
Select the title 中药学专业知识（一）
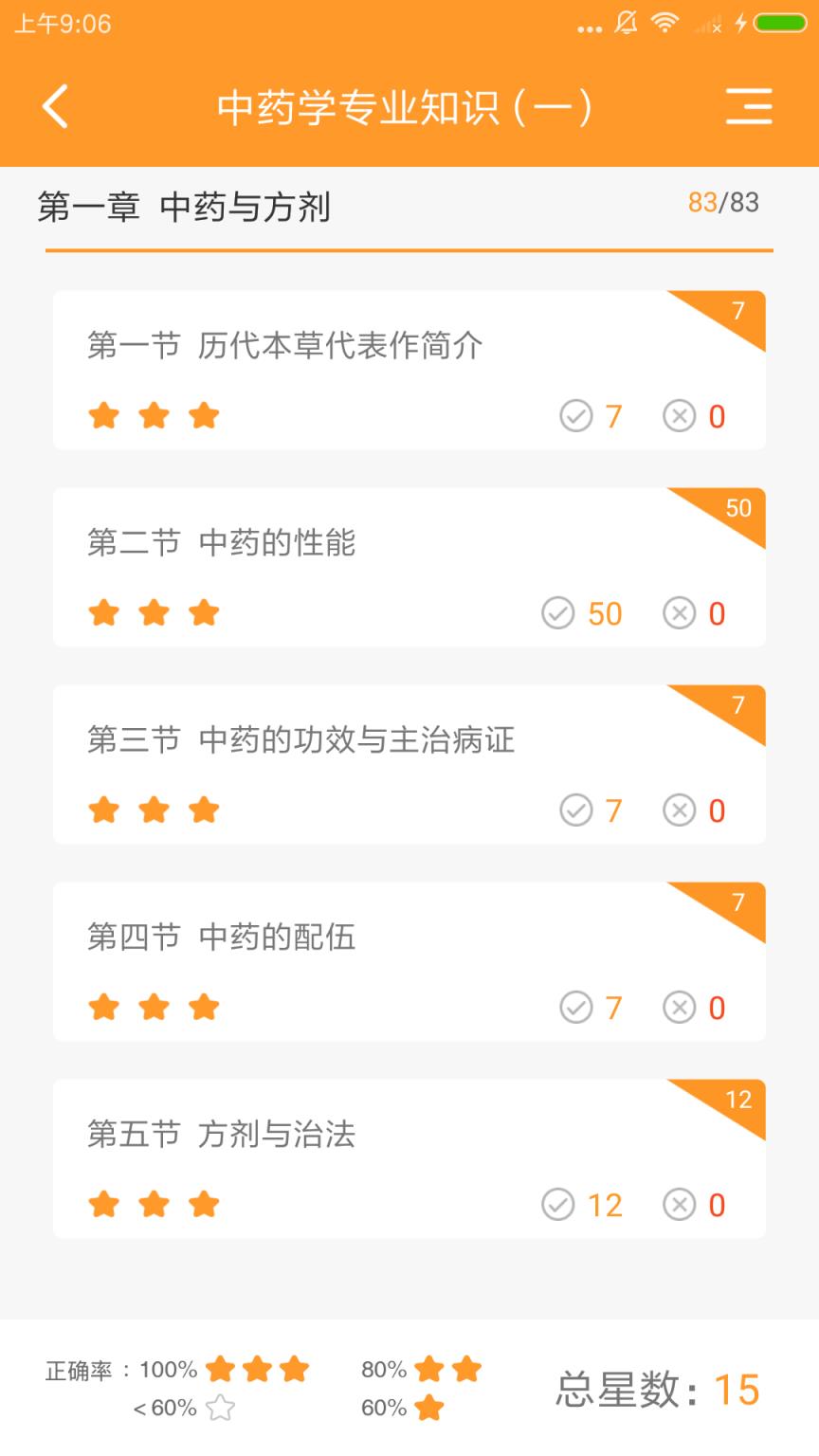click(x=408, y=107)
